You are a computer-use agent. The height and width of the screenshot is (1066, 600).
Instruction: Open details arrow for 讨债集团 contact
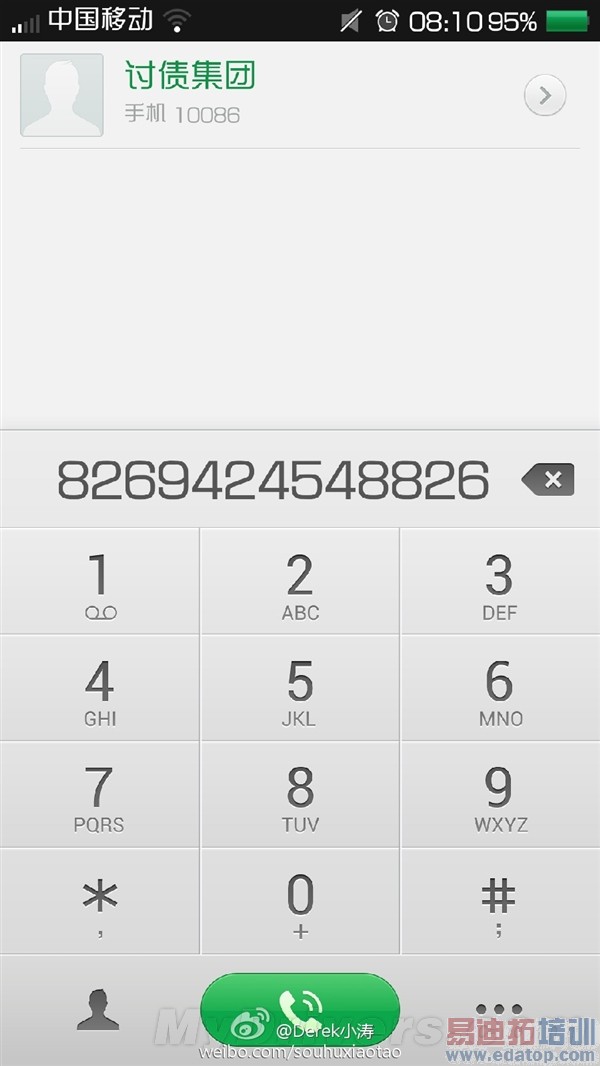click(x=545, y=96)
